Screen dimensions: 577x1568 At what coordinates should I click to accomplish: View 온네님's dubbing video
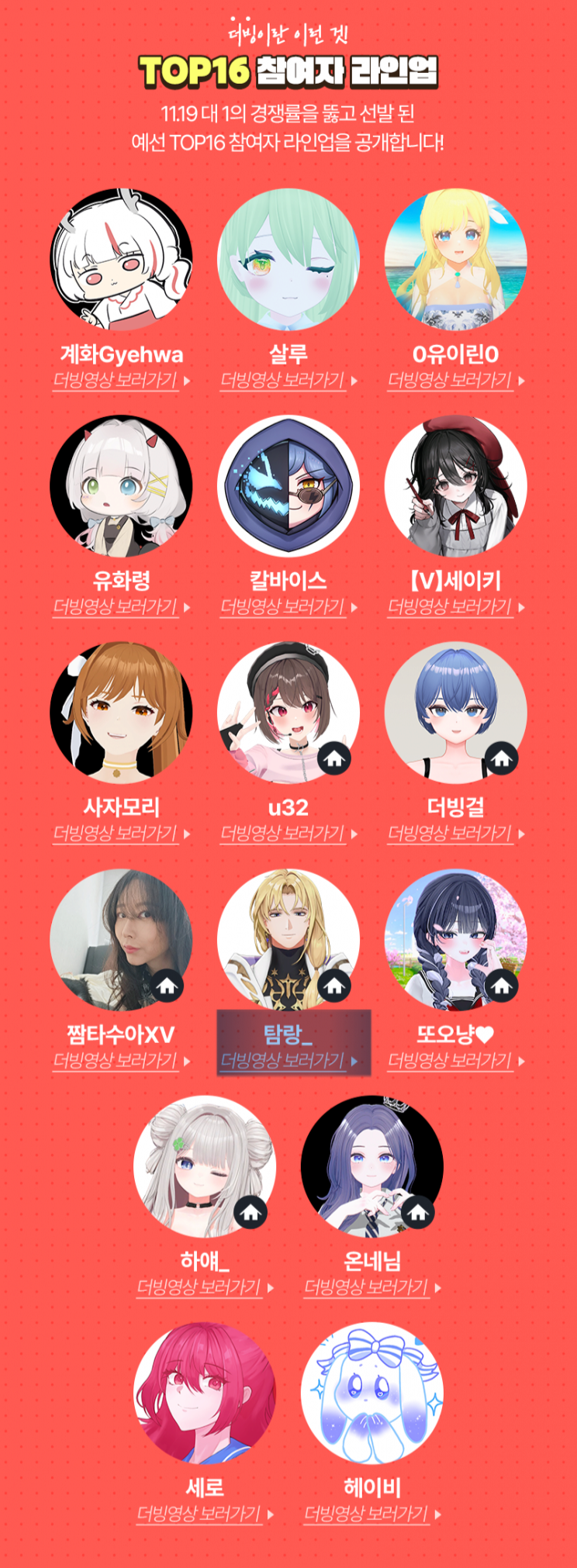click(x=371, y=1287)
